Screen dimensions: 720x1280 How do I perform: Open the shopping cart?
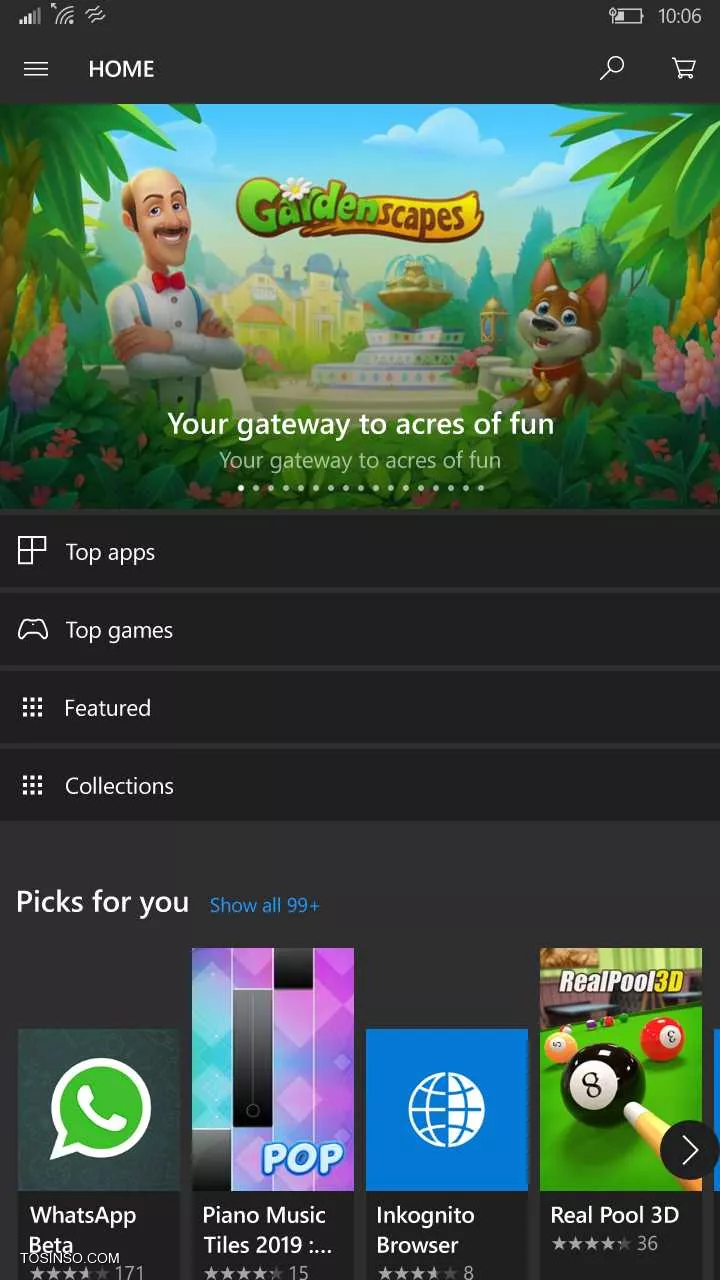pos(684,68)
